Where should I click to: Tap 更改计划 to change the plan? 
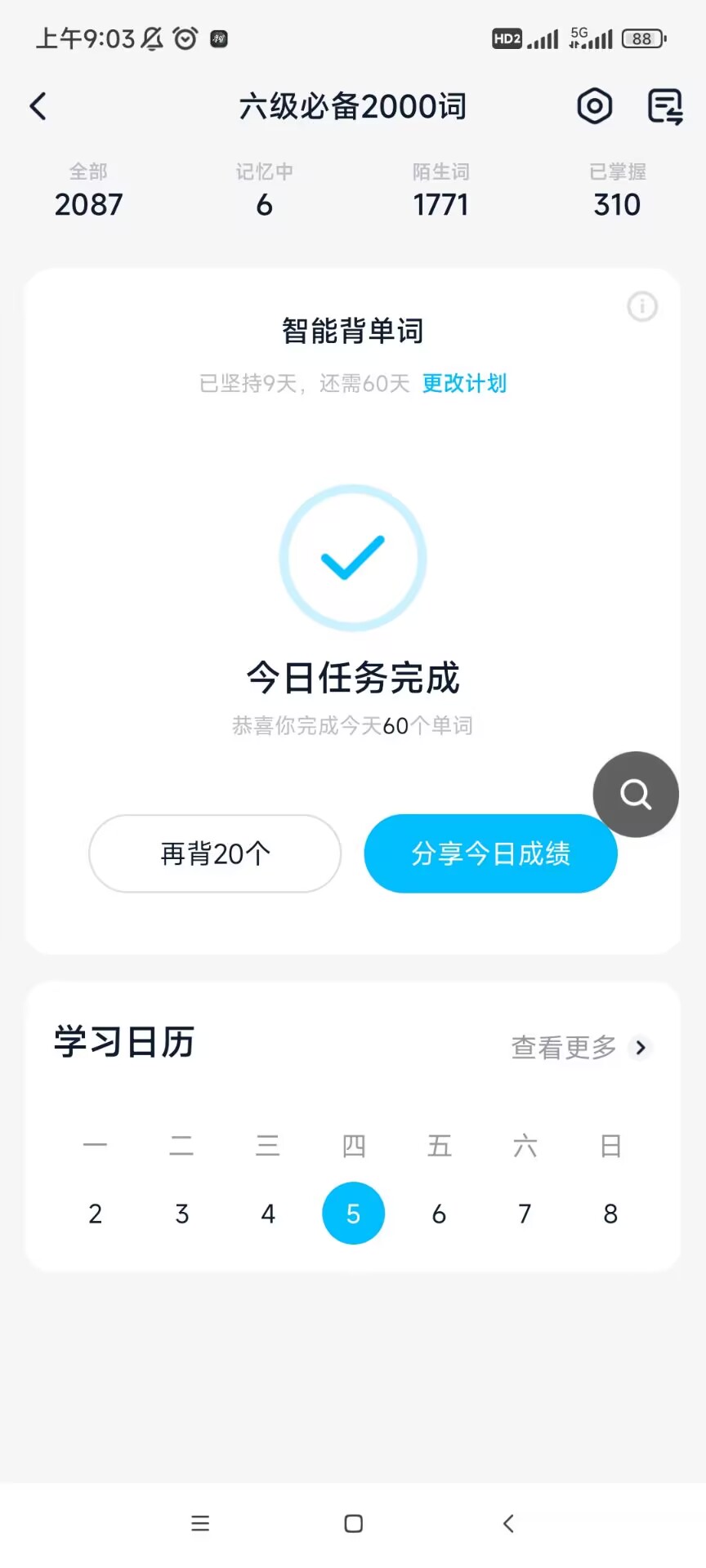464,383
